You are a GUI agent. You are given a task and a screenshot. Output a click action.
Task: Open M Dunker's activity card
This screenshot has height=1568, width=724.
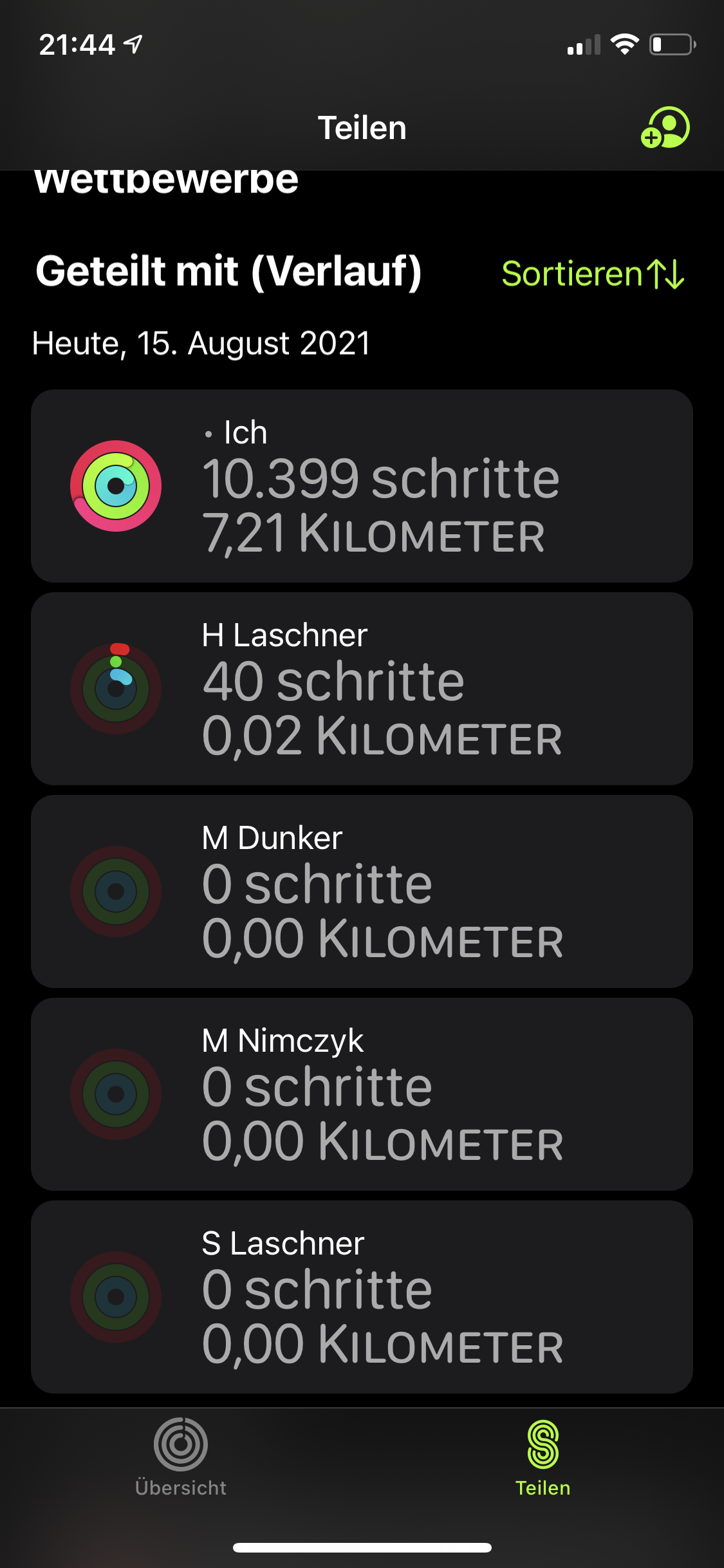[362, 891]
